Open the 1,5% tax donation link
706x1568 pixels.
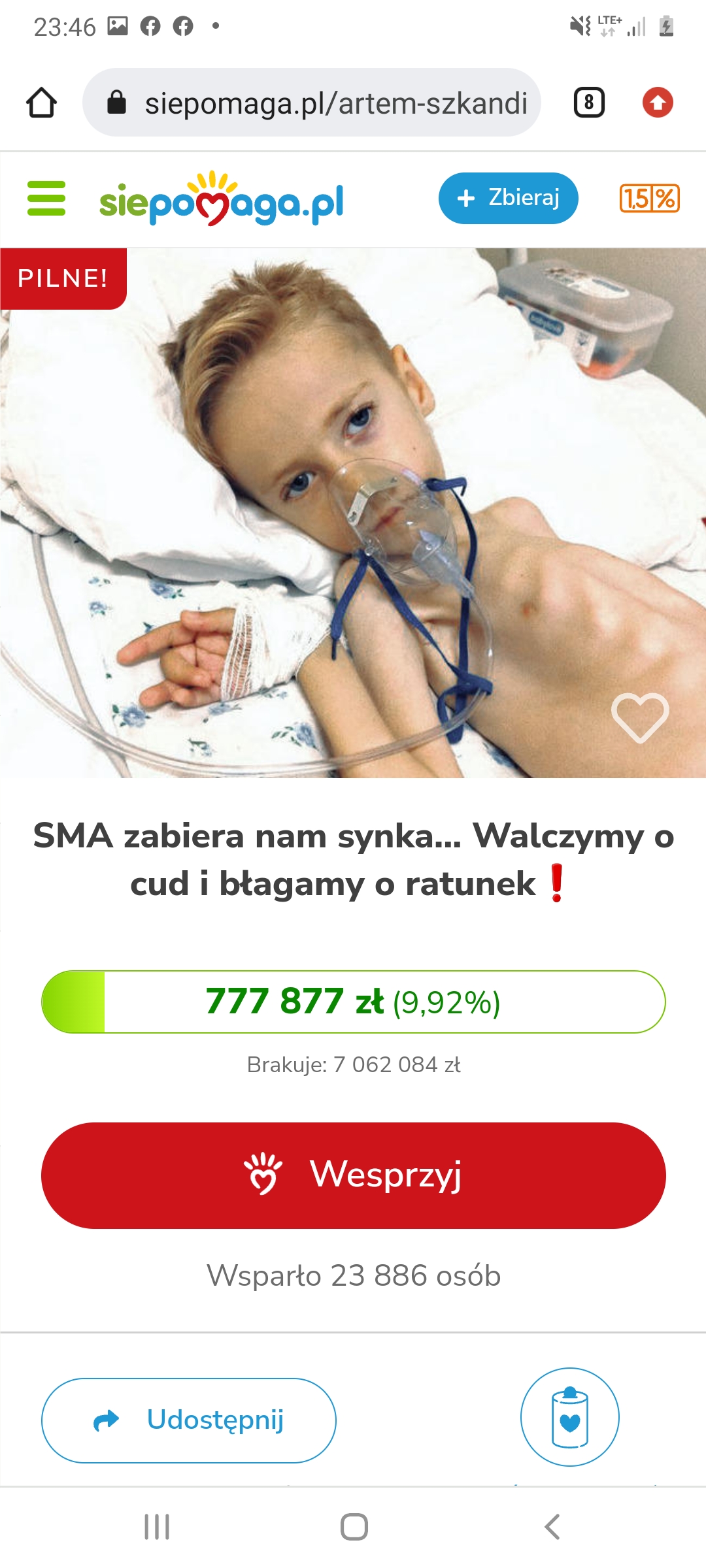pos(649,199)
